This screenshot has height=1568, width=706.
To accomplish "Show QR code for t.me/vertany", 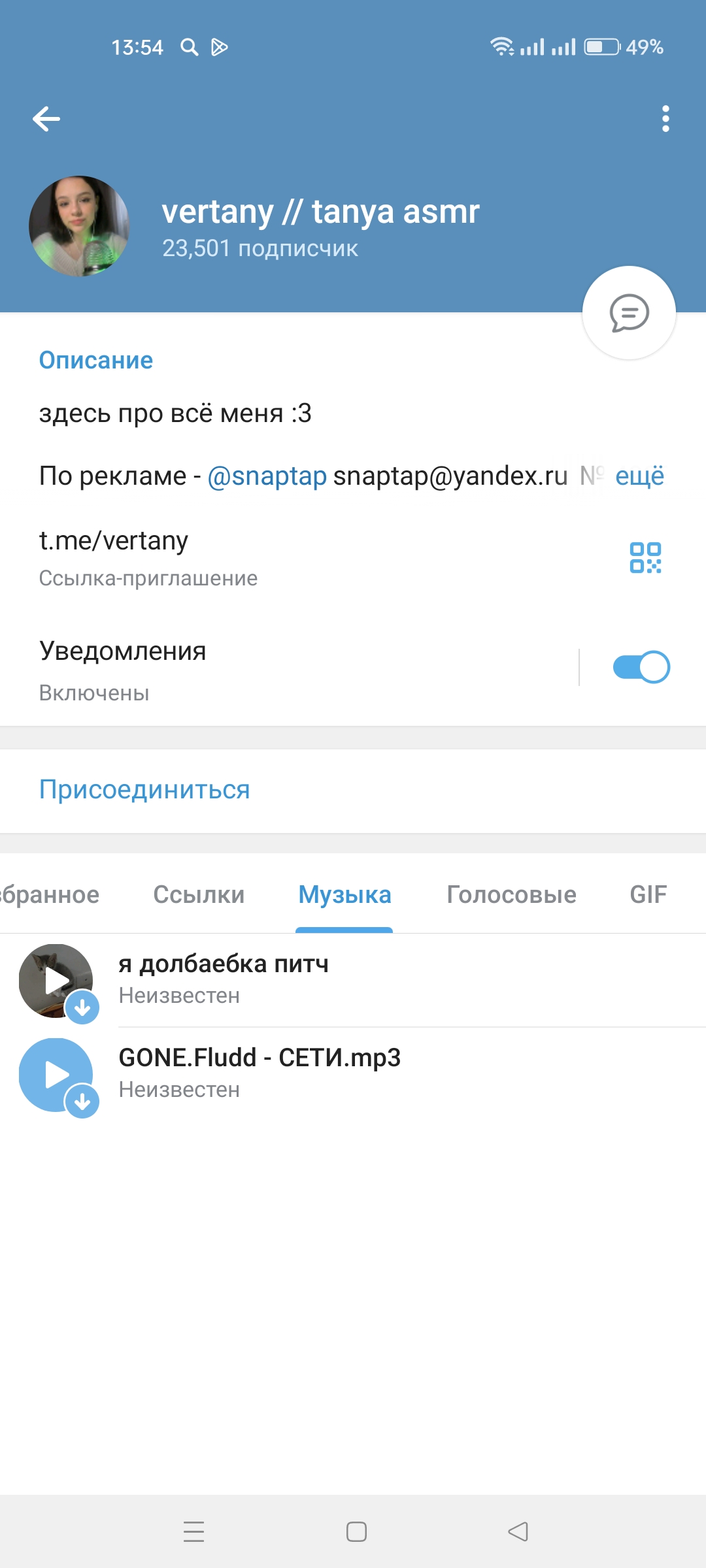I will click(x=645, y=557).
